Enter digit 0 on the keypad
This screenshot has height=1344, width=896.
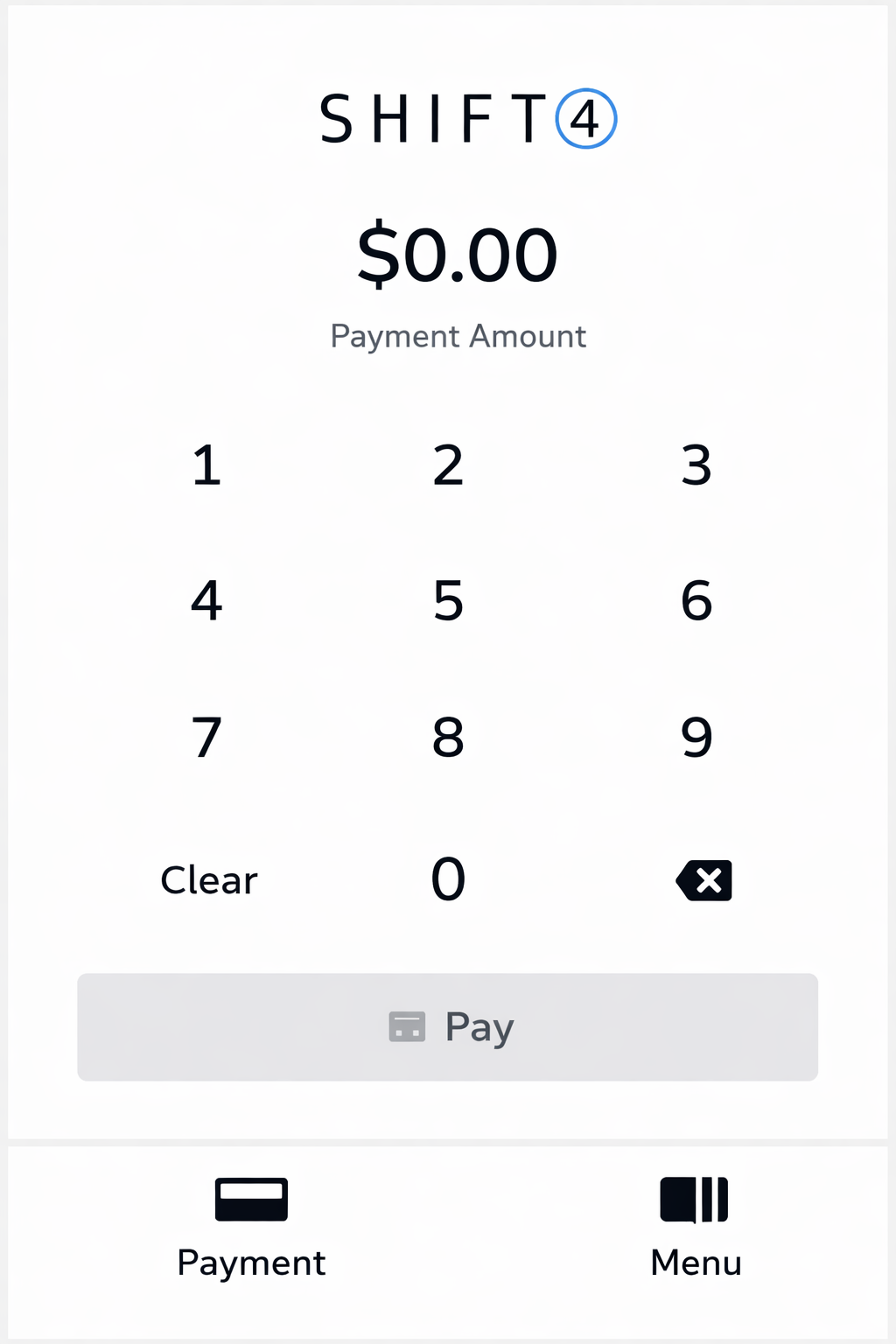(448, 878)
